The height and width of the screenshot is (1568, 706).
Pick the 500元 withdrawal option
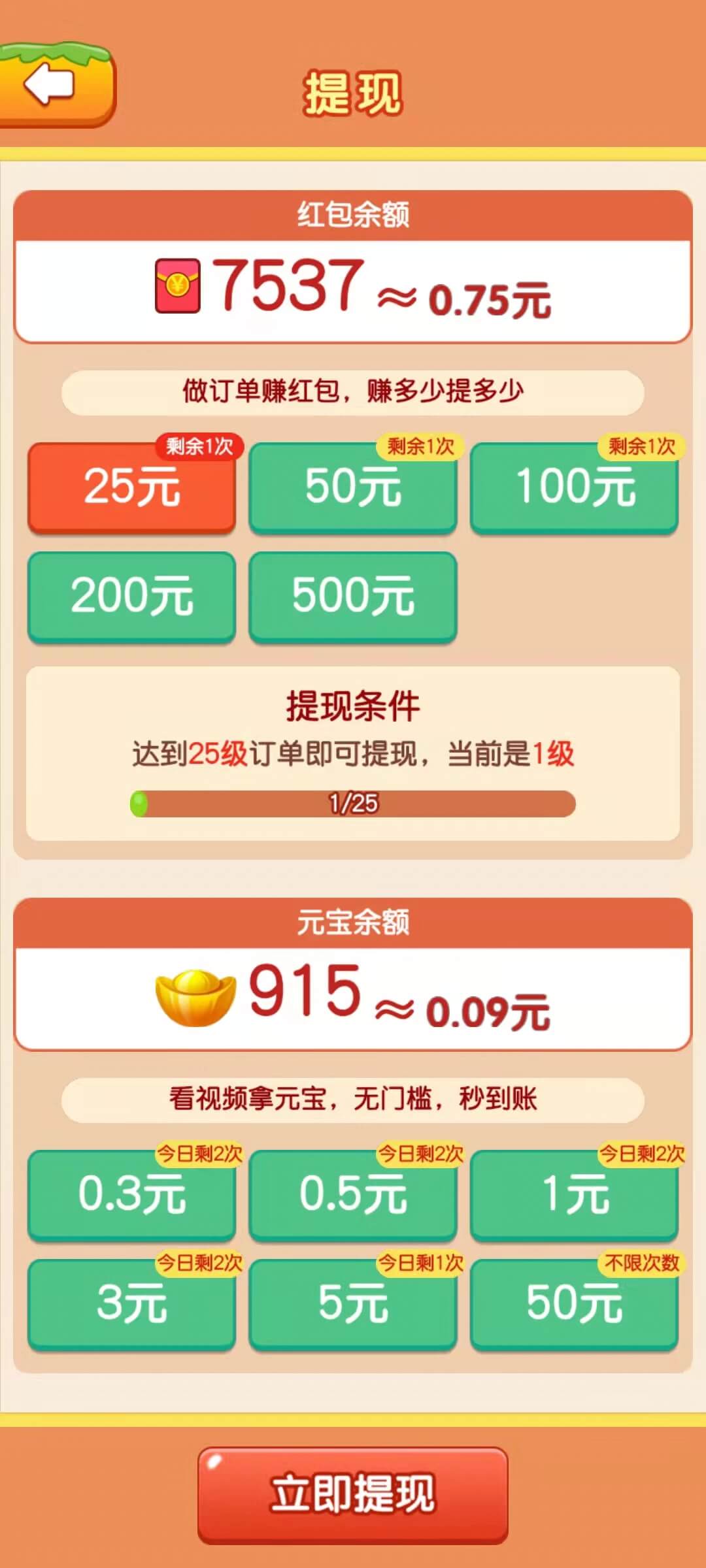pyautogui.click(x=352, y=596)
